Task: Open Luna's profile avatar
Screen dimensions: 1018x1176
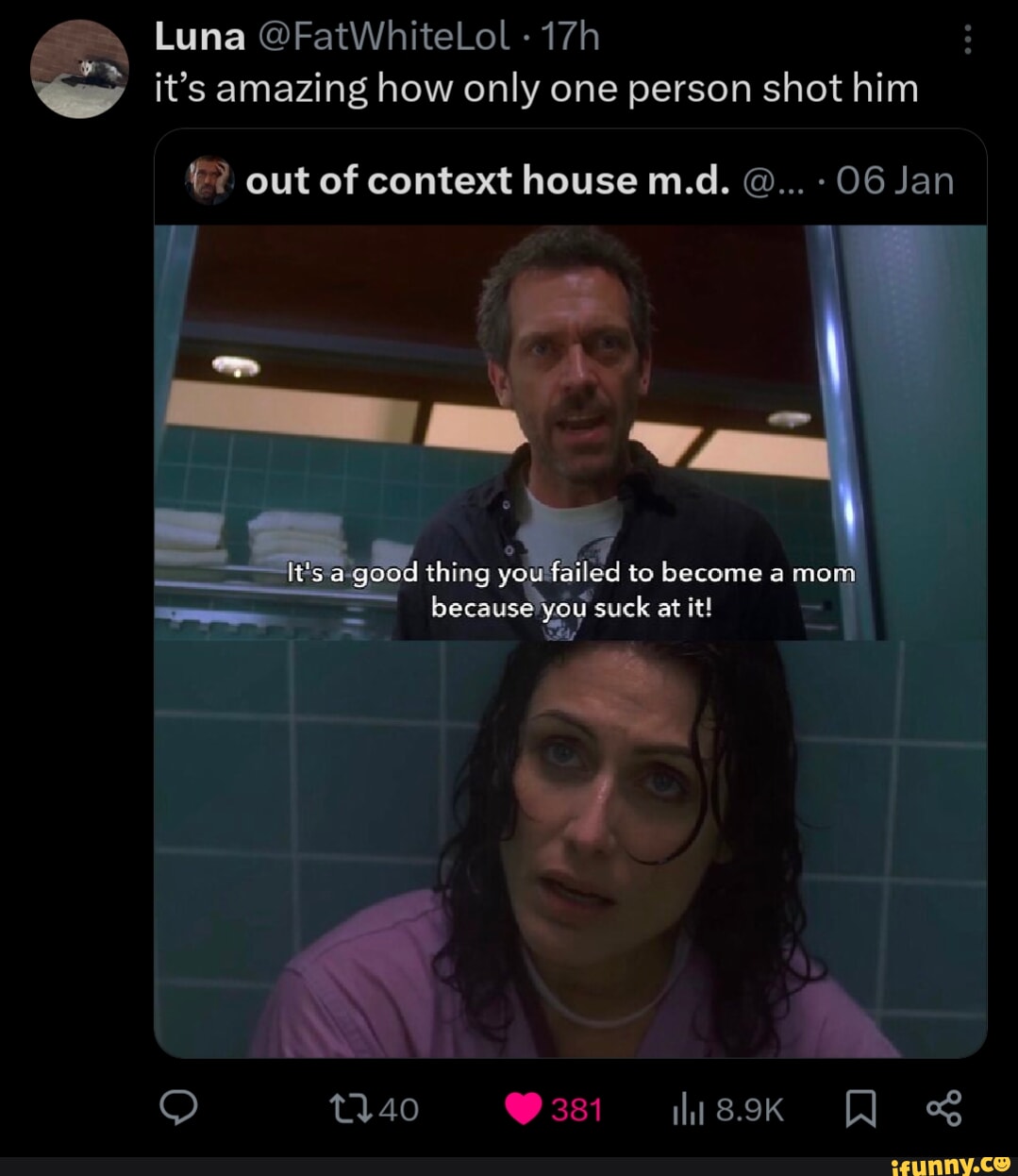Action: (x=79, y=69)
